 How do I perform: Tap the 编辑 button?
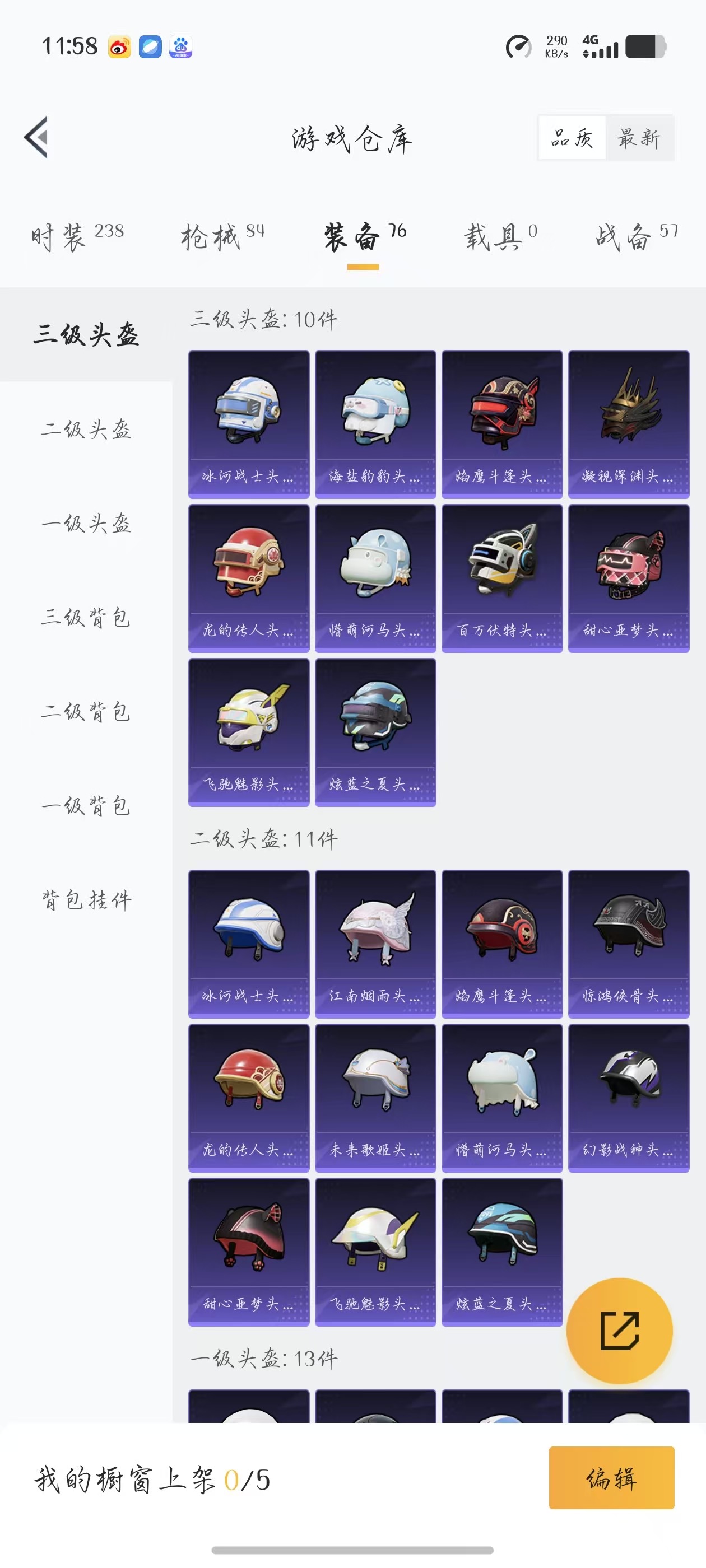(x=611, y=1477)
